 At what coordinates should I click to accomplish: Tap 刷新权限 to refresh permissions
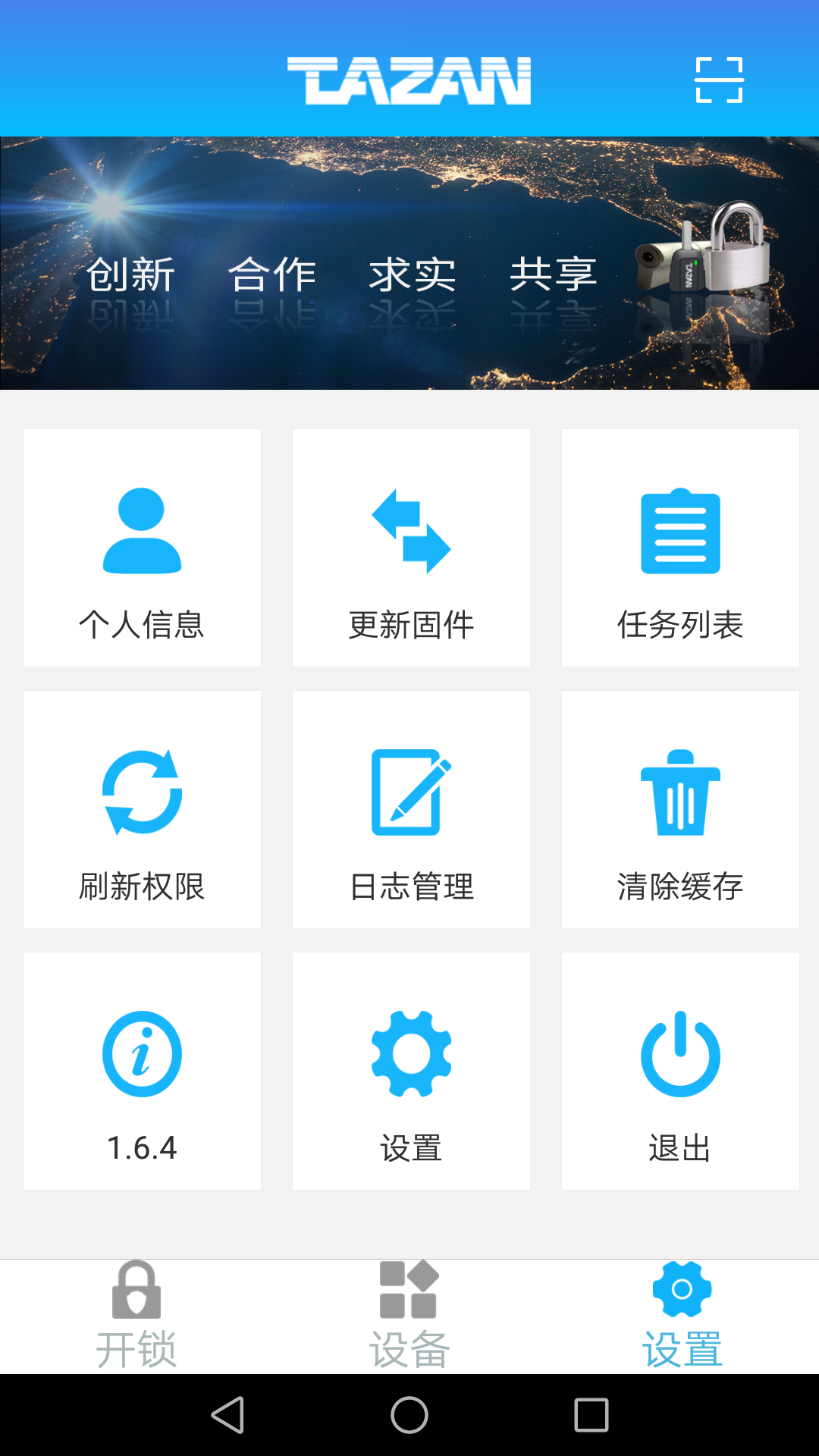(142, 809)
